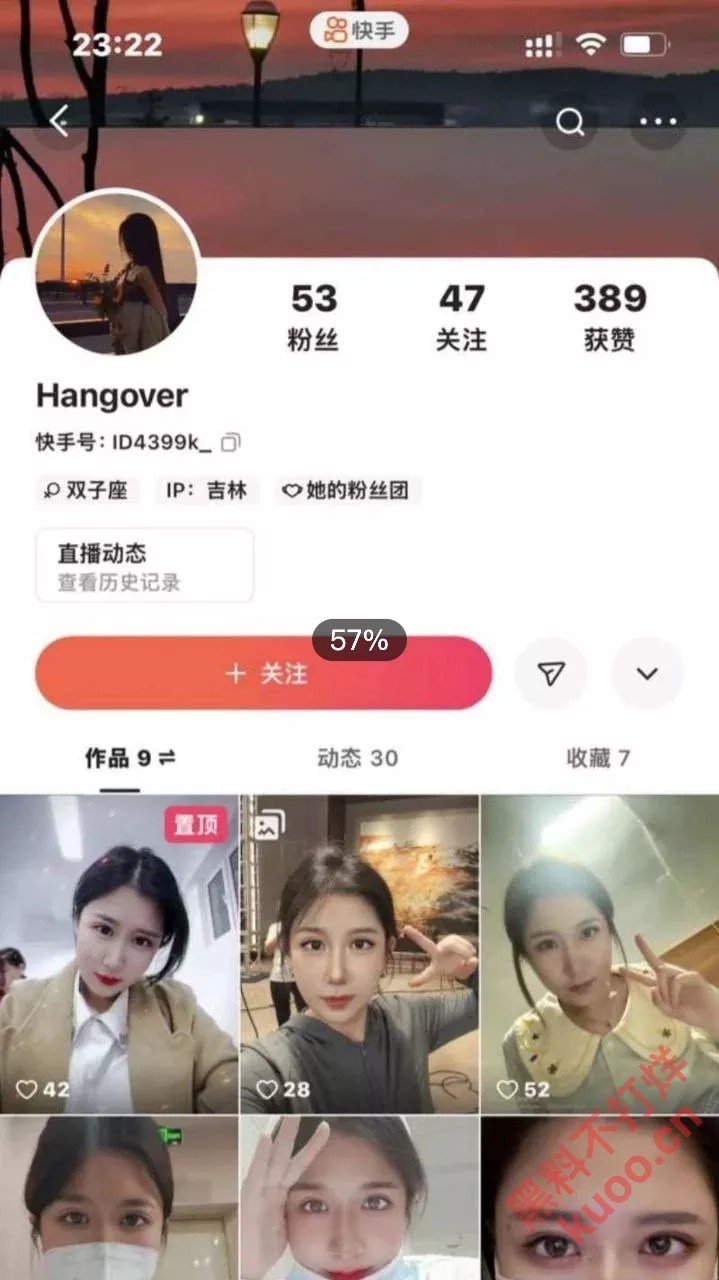Image resolution: width=719 pixels, height=1280 pixels.
Task: Copy the 快手号 ID4399k_
Action: [x=231, y=442]
